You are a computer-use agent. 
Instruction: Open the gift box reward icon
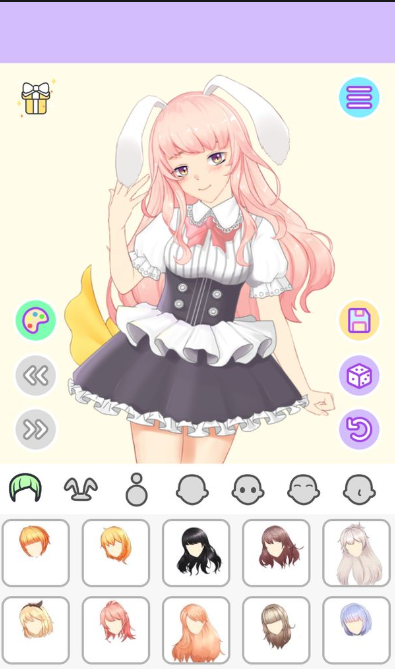pyautogui.click(x=36, y=98)
